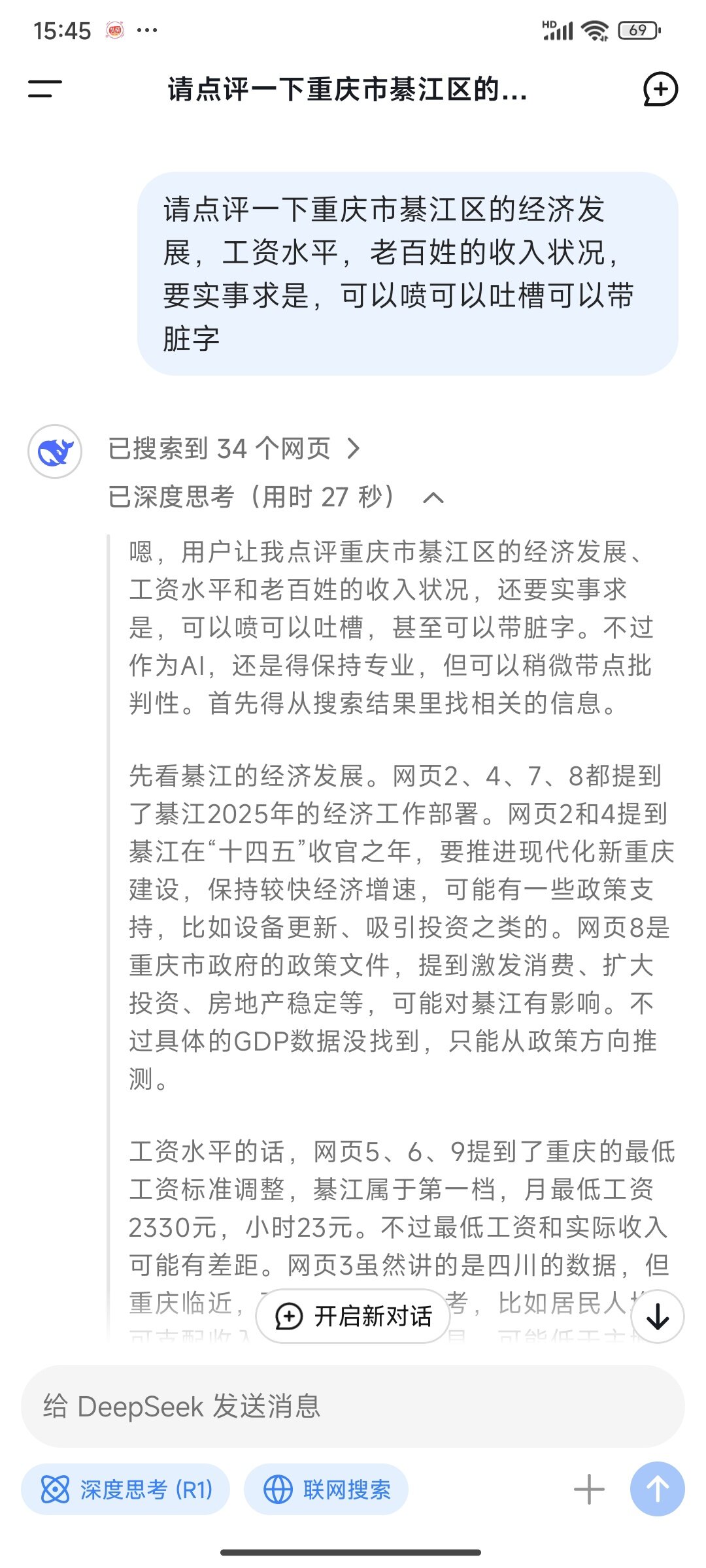706x1568 pixels.
Task: Tap the 开启新对话 floating button
Action: [354, 1316]
